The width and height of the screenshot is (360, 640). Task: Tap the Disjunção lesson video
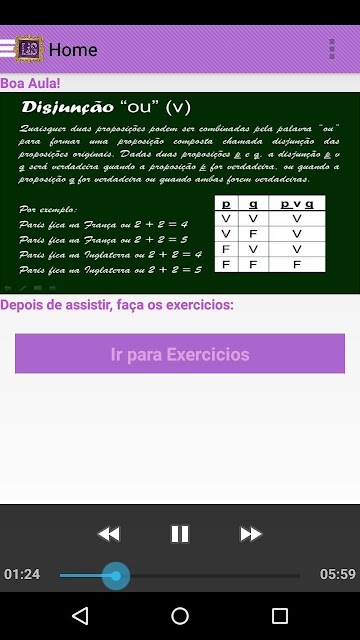(180, 193)
